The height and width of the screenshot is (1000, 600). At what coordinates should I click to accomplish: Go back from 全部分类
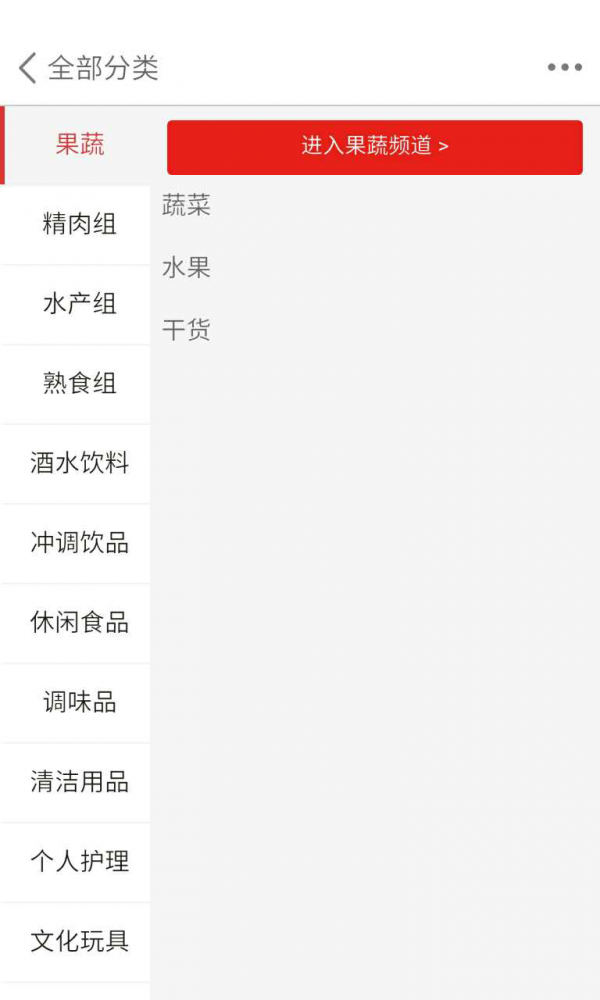28,68
